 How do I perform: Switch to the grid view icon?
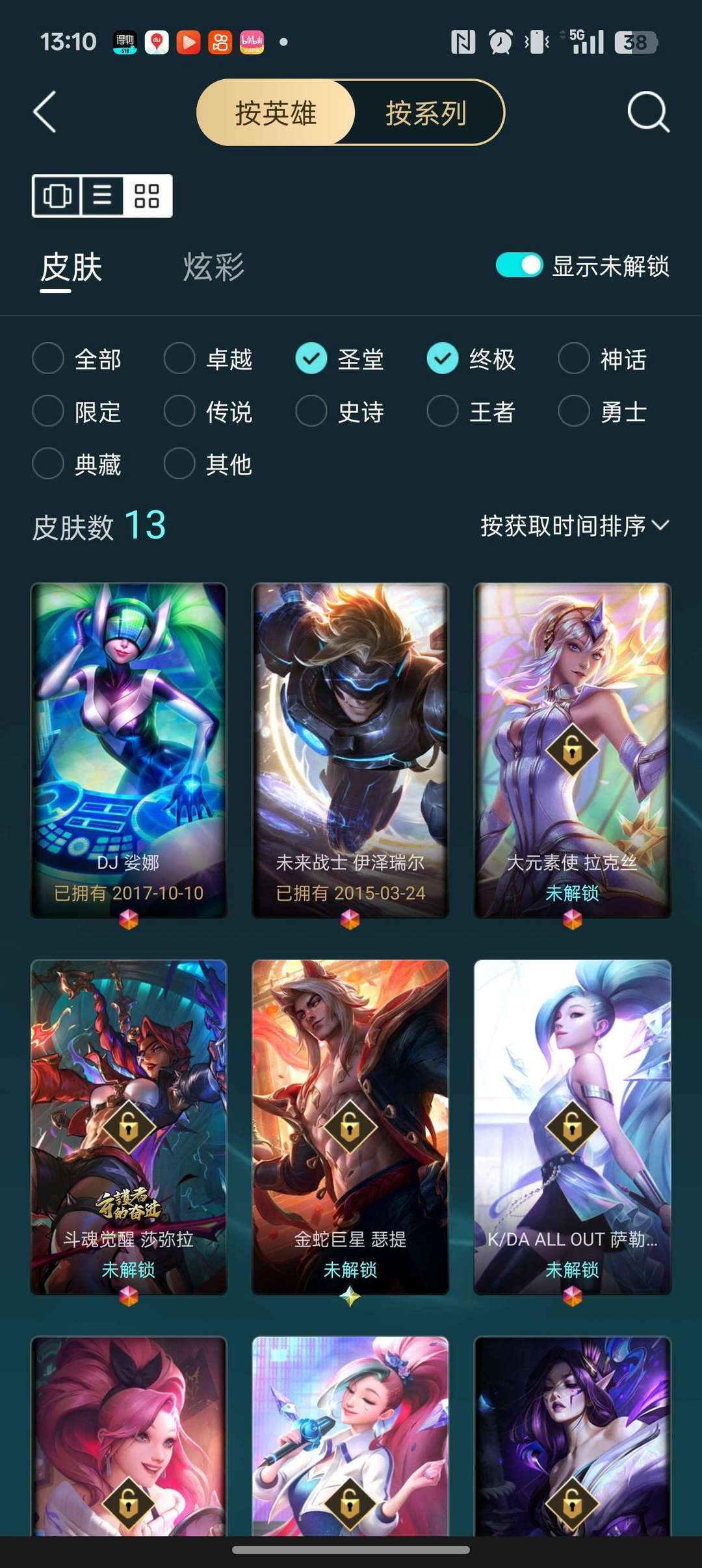click(146, 197)
